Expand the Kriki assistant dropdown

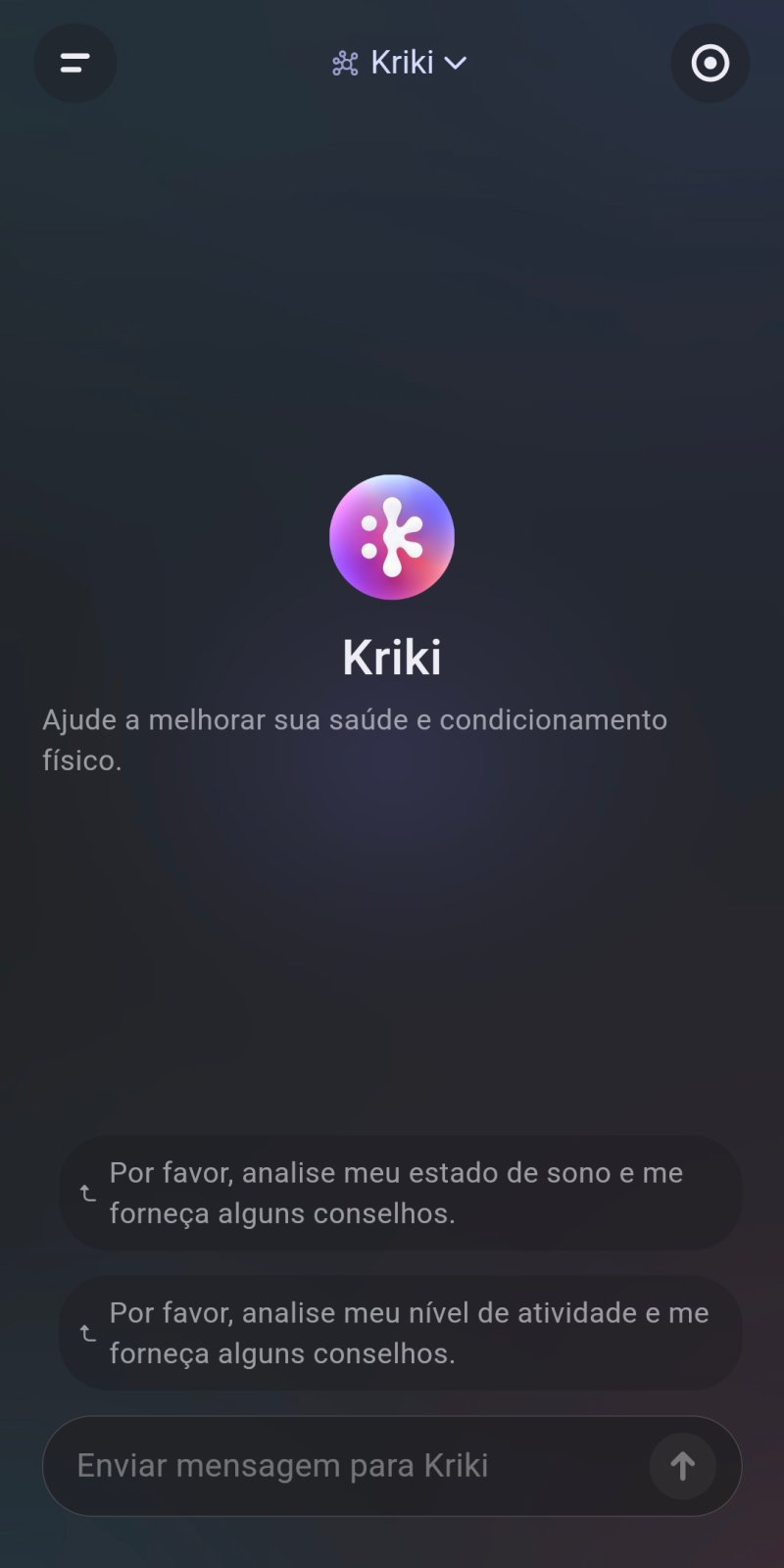tap(400, 64)
